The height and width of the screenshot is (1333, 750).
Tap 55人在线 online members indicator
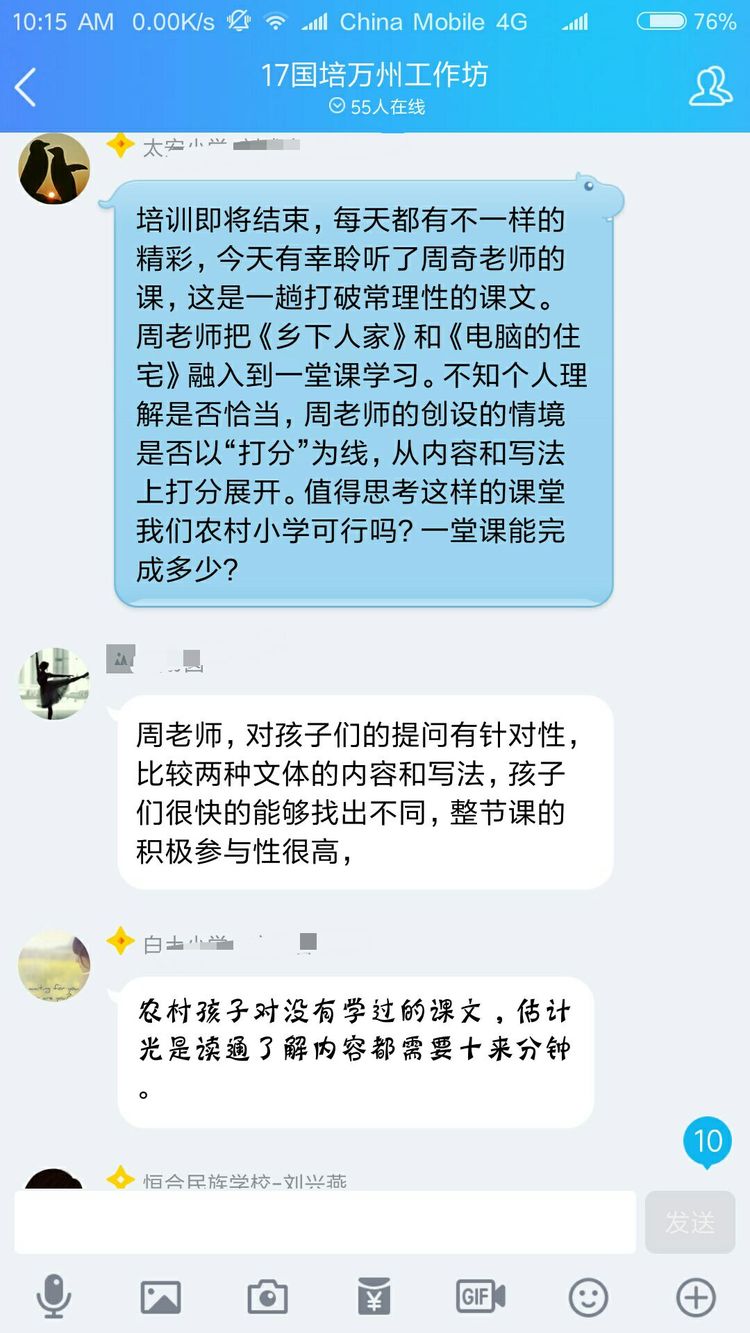(376, 107)
